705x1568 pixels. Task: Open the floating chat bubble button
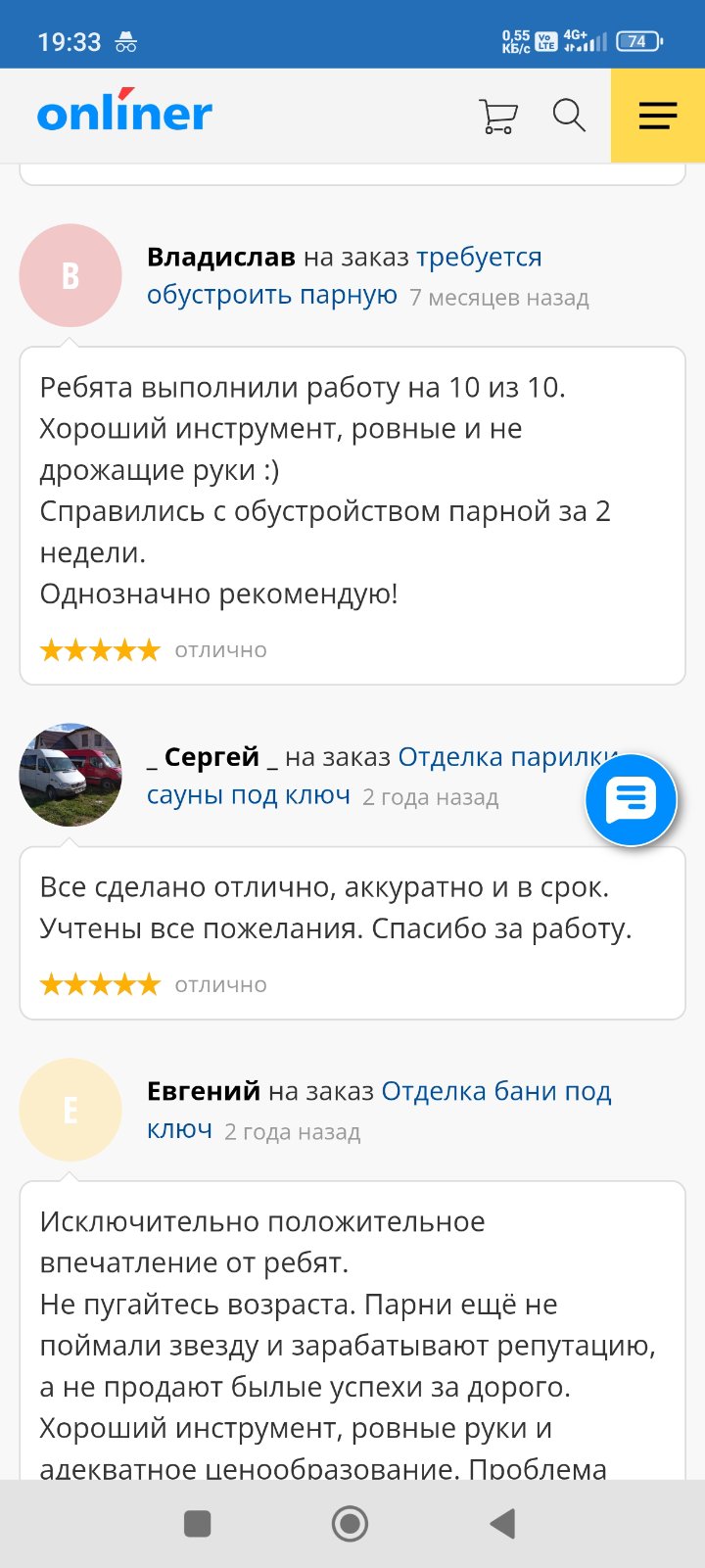pos(631,799)
